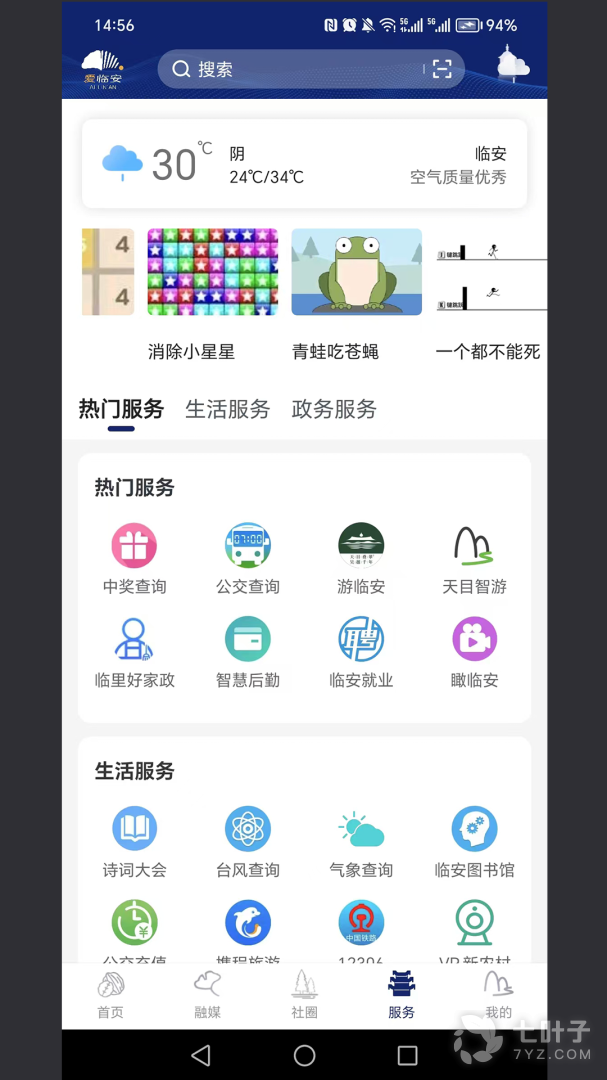Switch to the 生活服务 tab

[227, 409]
